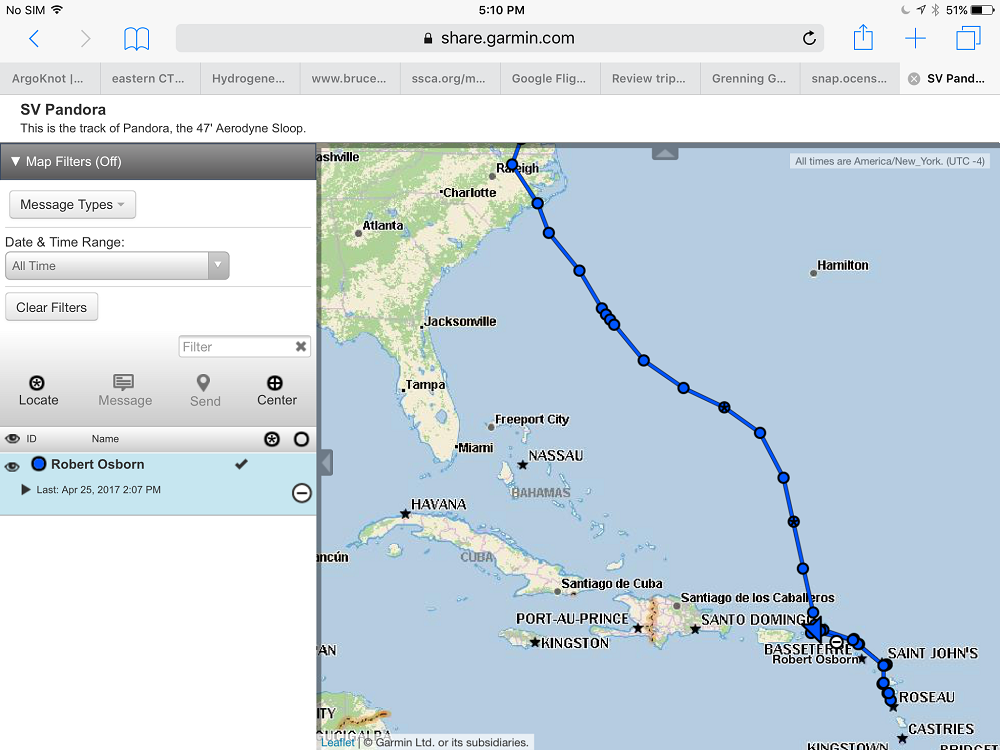Tap the Leaflet link

pyautogui.click(x=337, y=742)
